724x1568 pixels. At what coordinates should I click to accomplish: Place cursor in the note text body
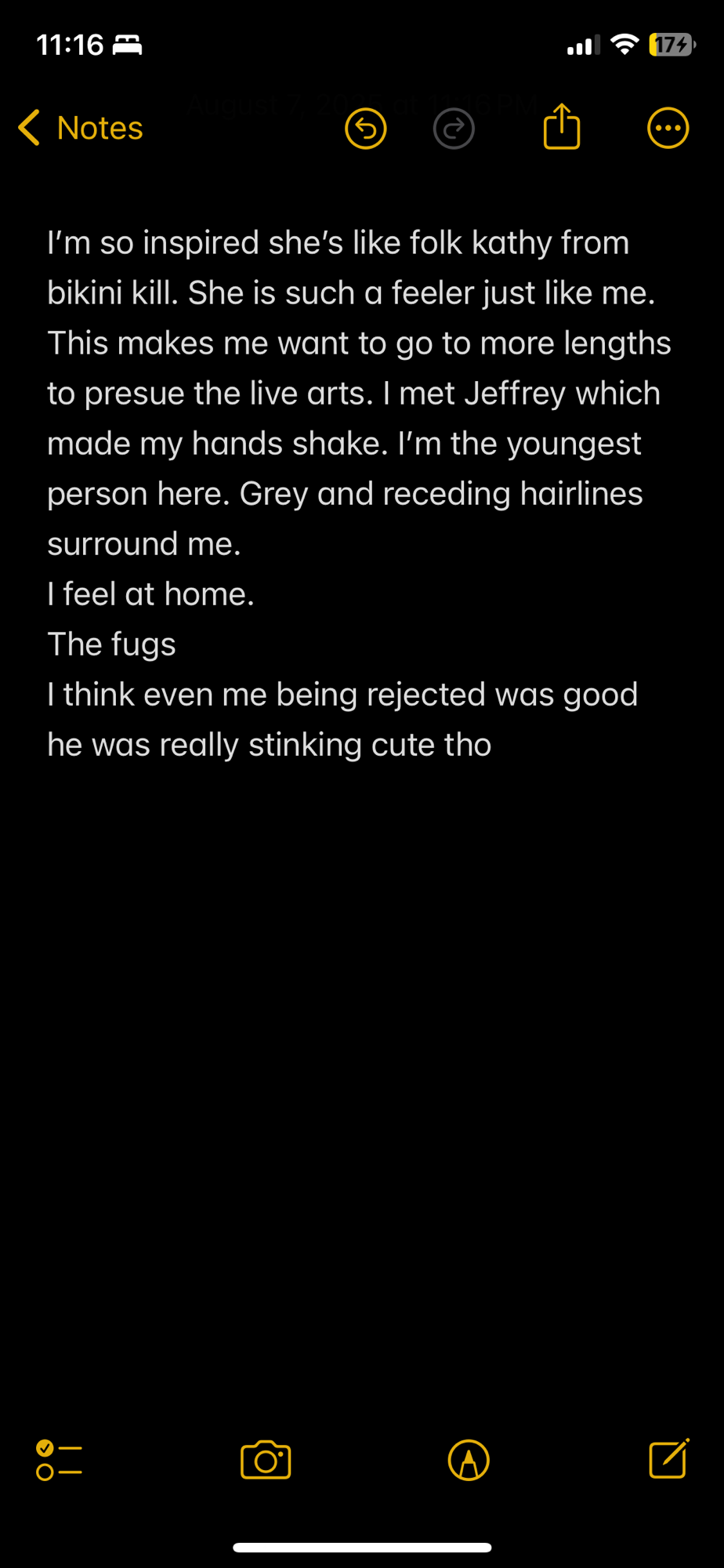pos(345,494)
